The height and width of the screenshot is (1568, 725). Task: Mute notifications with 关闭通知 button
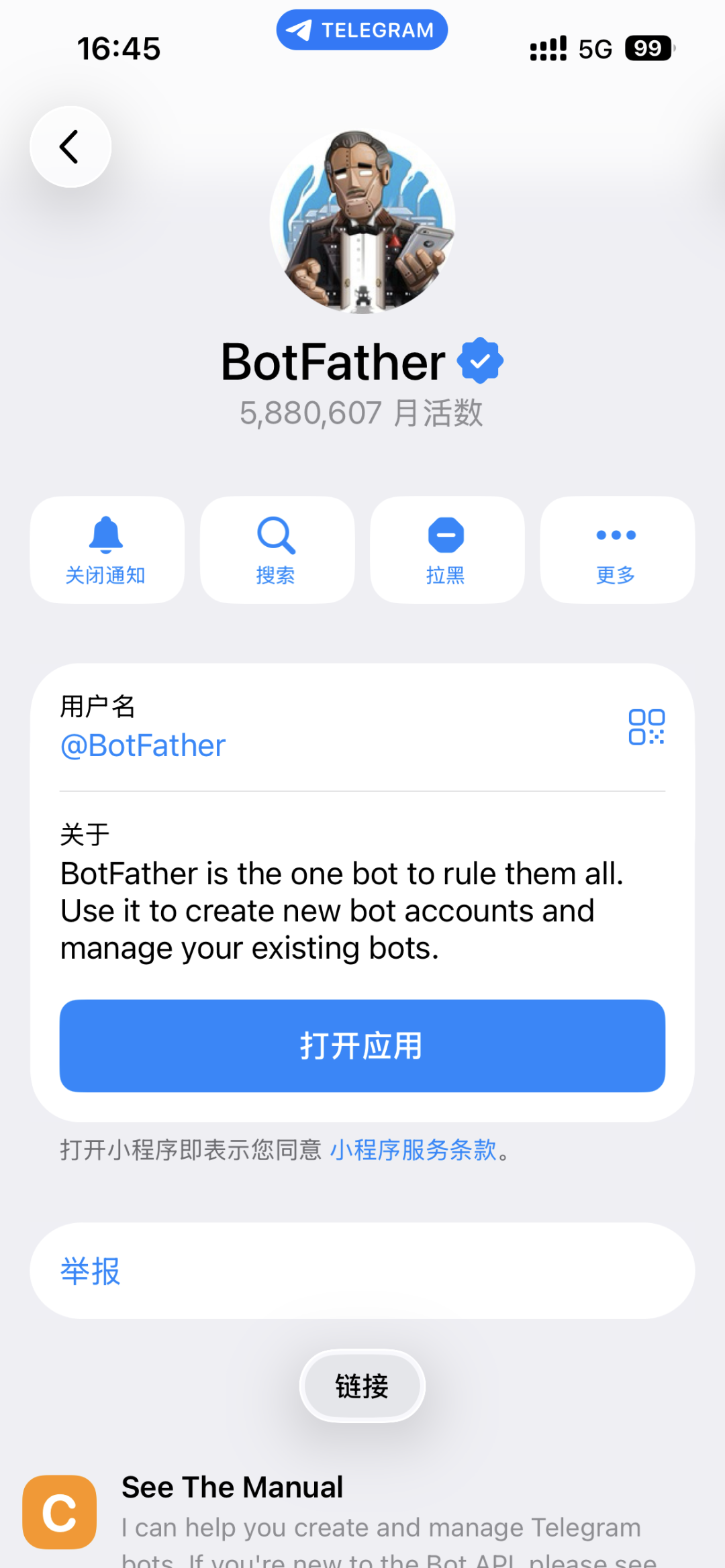pos(107,550)
